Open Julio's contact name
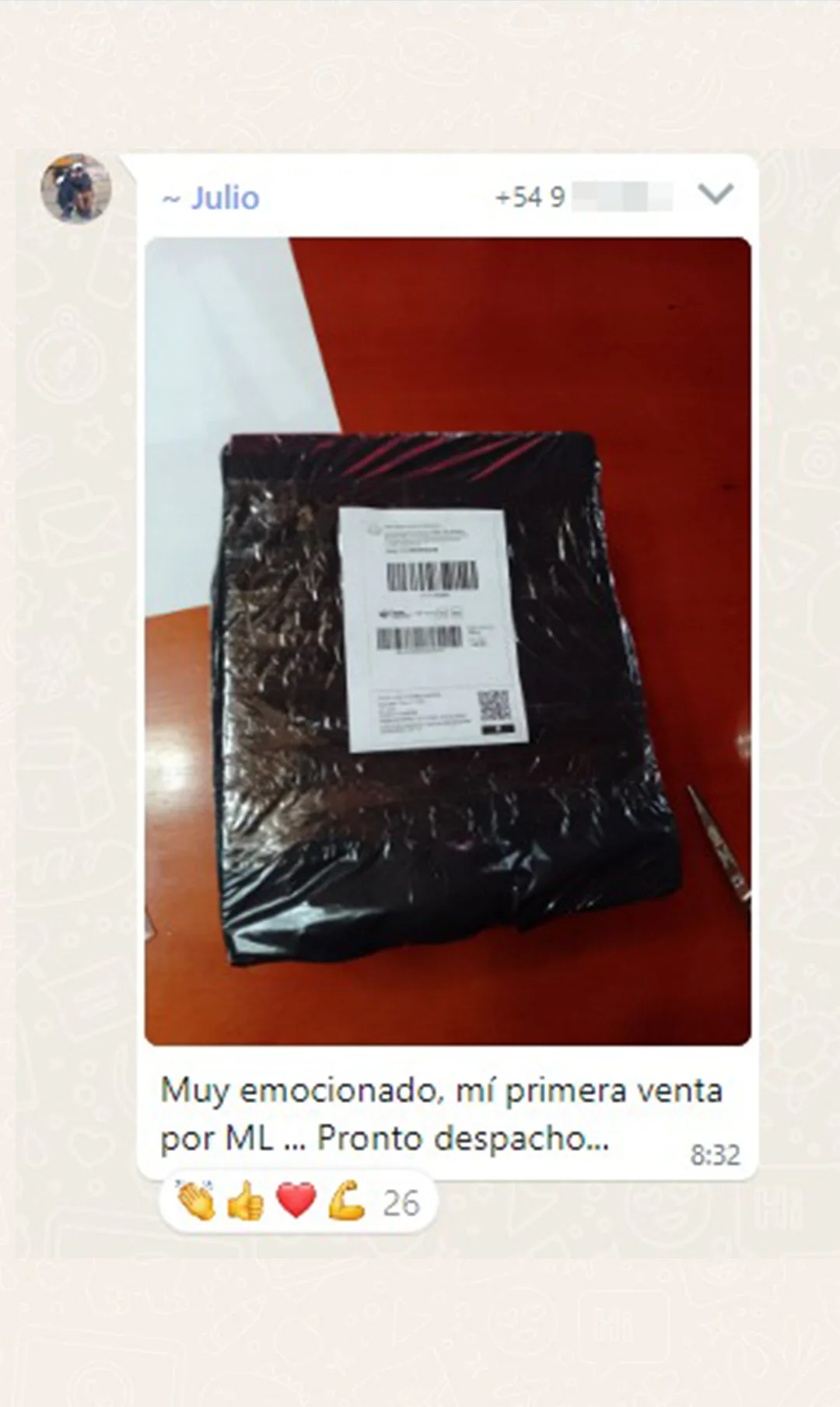Viewport: 840px width, 1407px height. pos(224,198)
